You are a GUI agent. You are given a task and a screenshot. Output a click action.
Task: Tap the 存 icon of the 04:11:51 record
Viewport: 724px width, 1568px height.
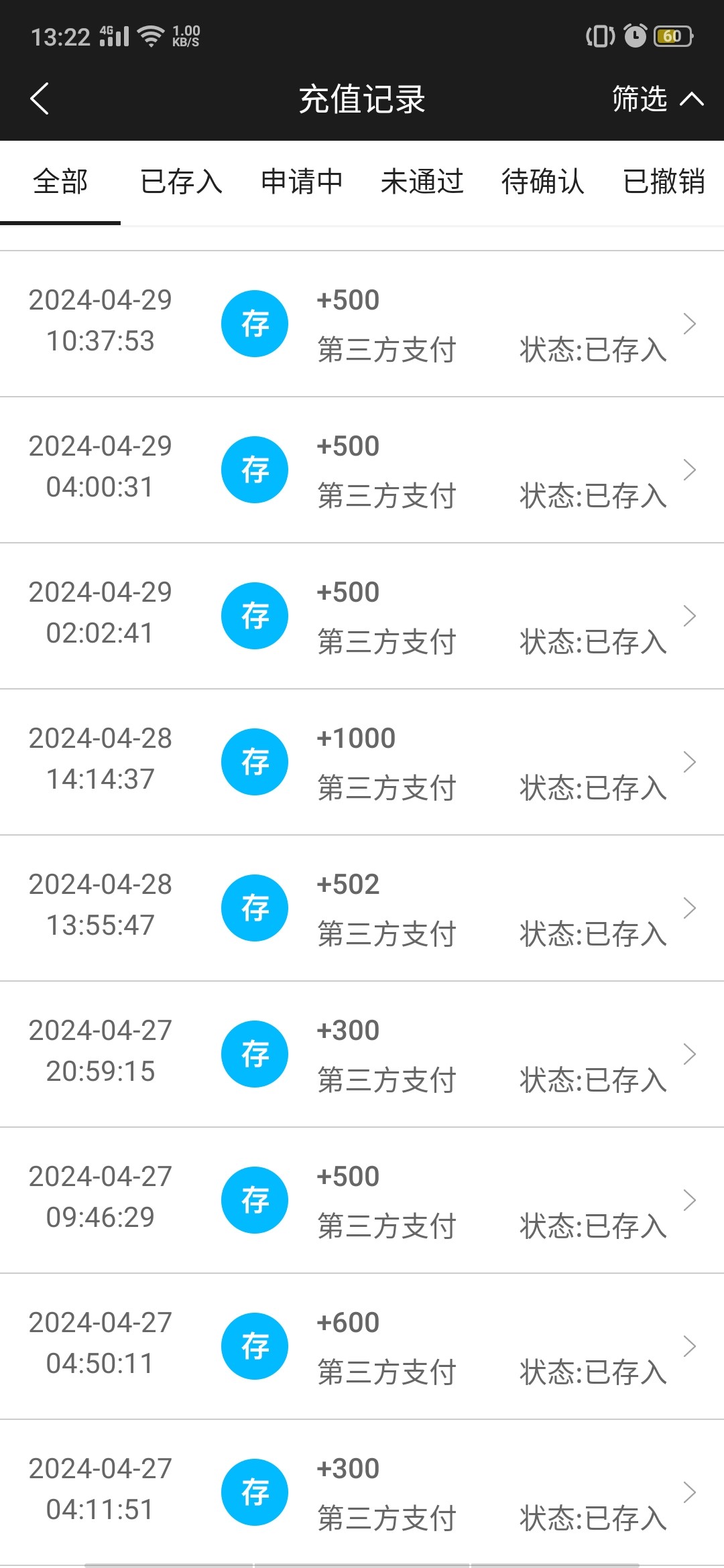(x=255, y=1492)
